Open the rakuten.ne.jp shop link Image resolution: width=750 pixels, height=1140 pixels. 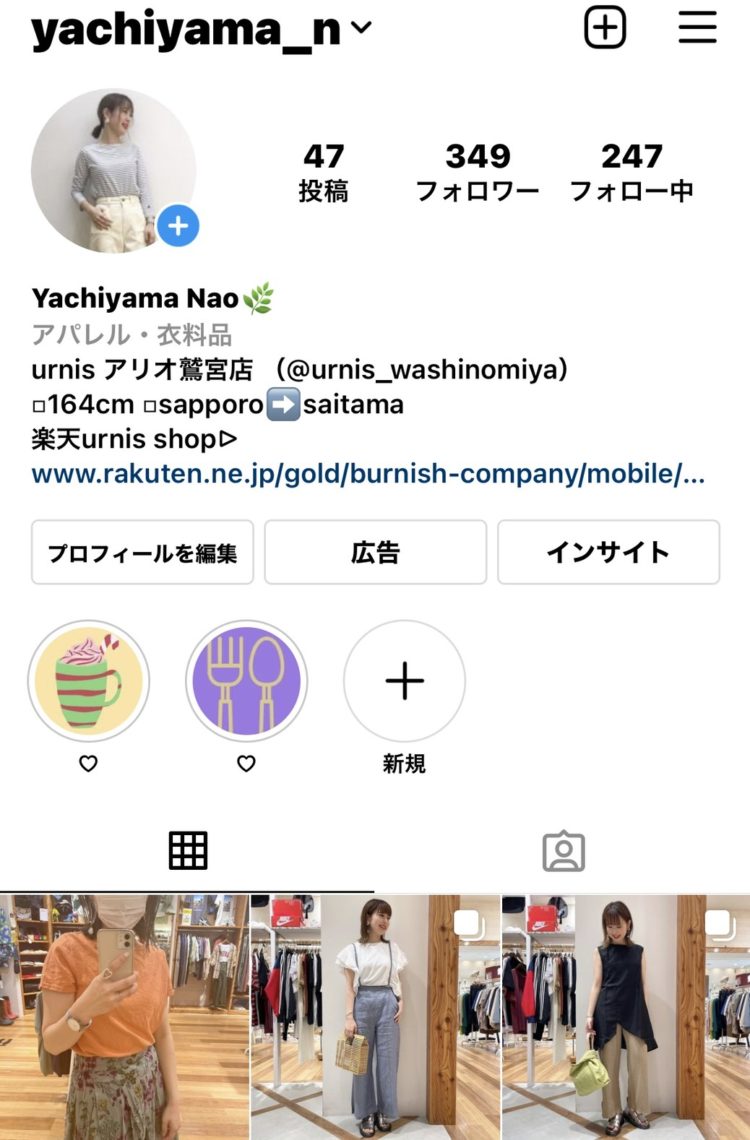[x=368, y=473]
